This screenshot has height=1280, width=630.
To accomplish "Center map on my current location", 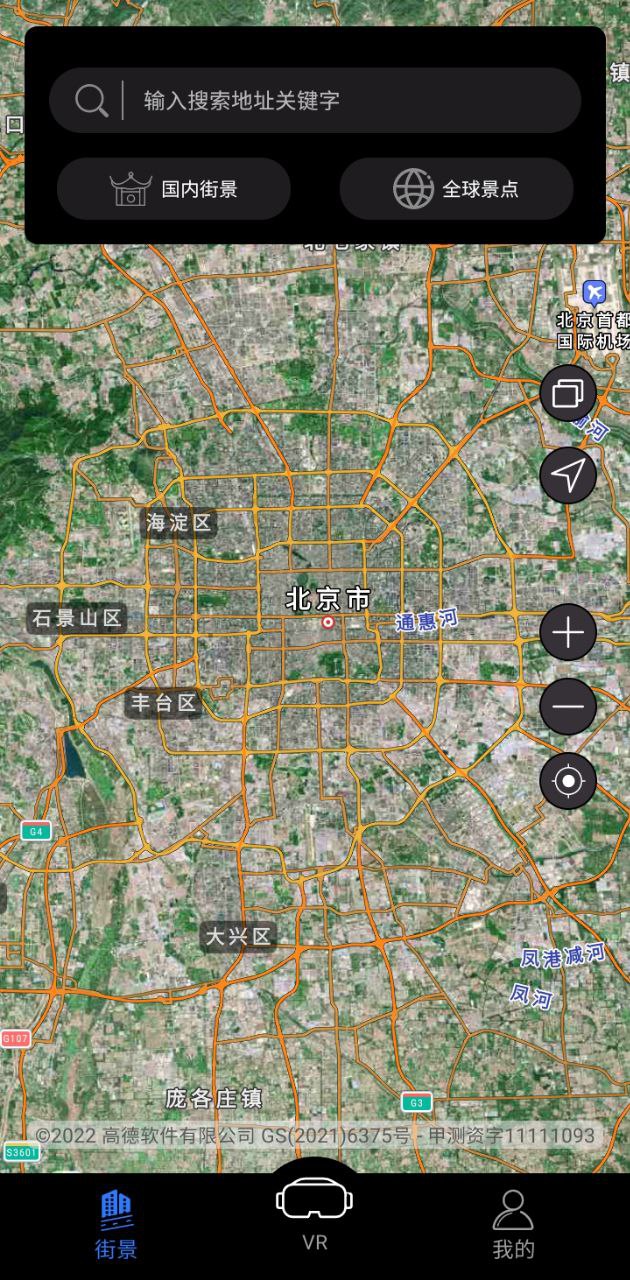I will (x=568, y=781).
